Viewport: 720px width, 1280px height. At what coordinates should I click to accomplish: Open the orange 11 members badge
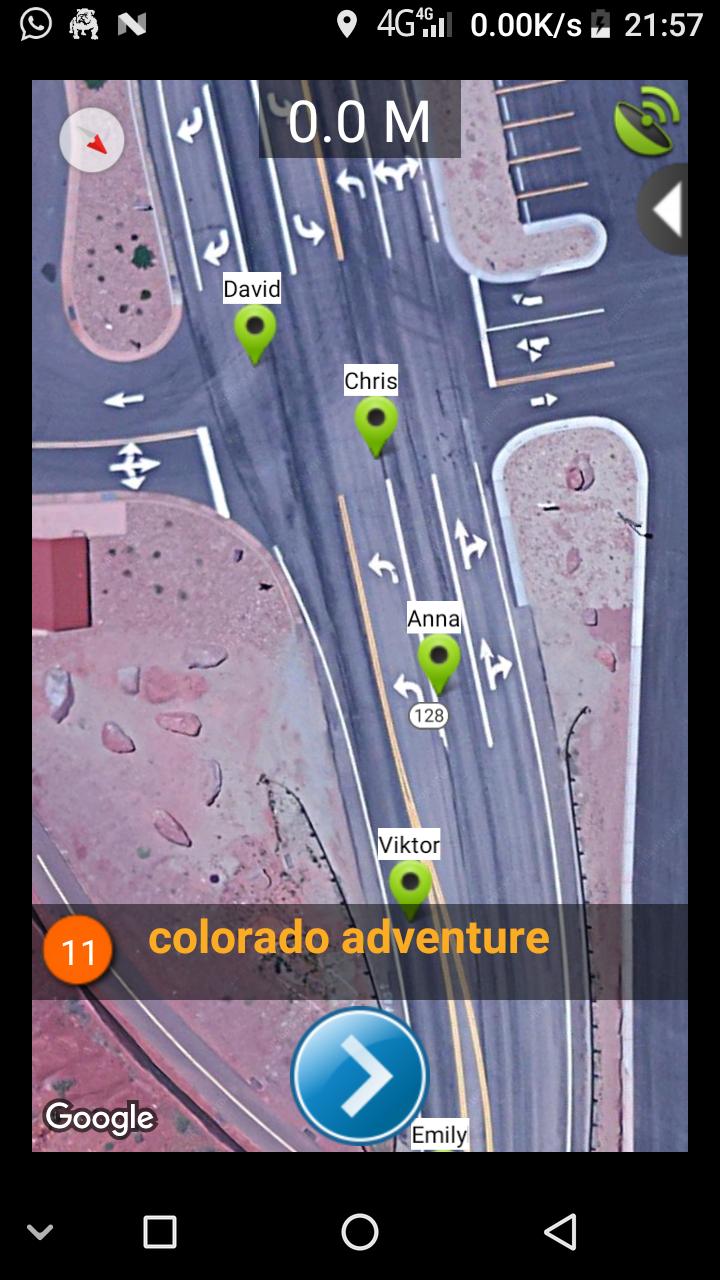77,951
